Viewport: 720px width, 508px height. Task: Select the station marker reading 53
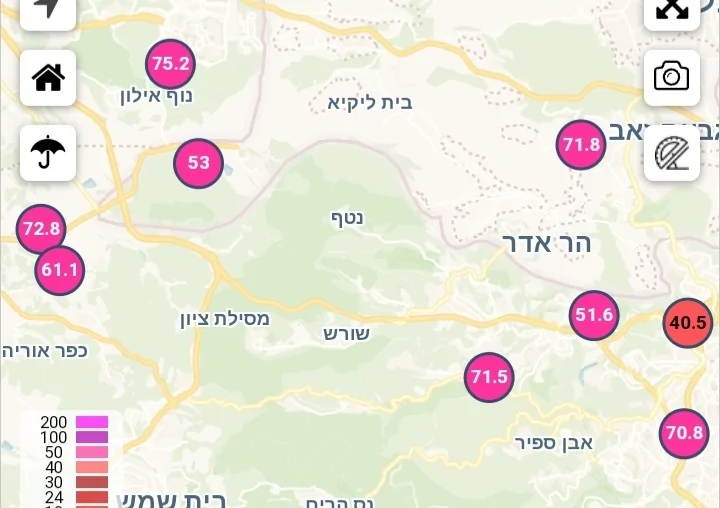[x=198, y=163]
